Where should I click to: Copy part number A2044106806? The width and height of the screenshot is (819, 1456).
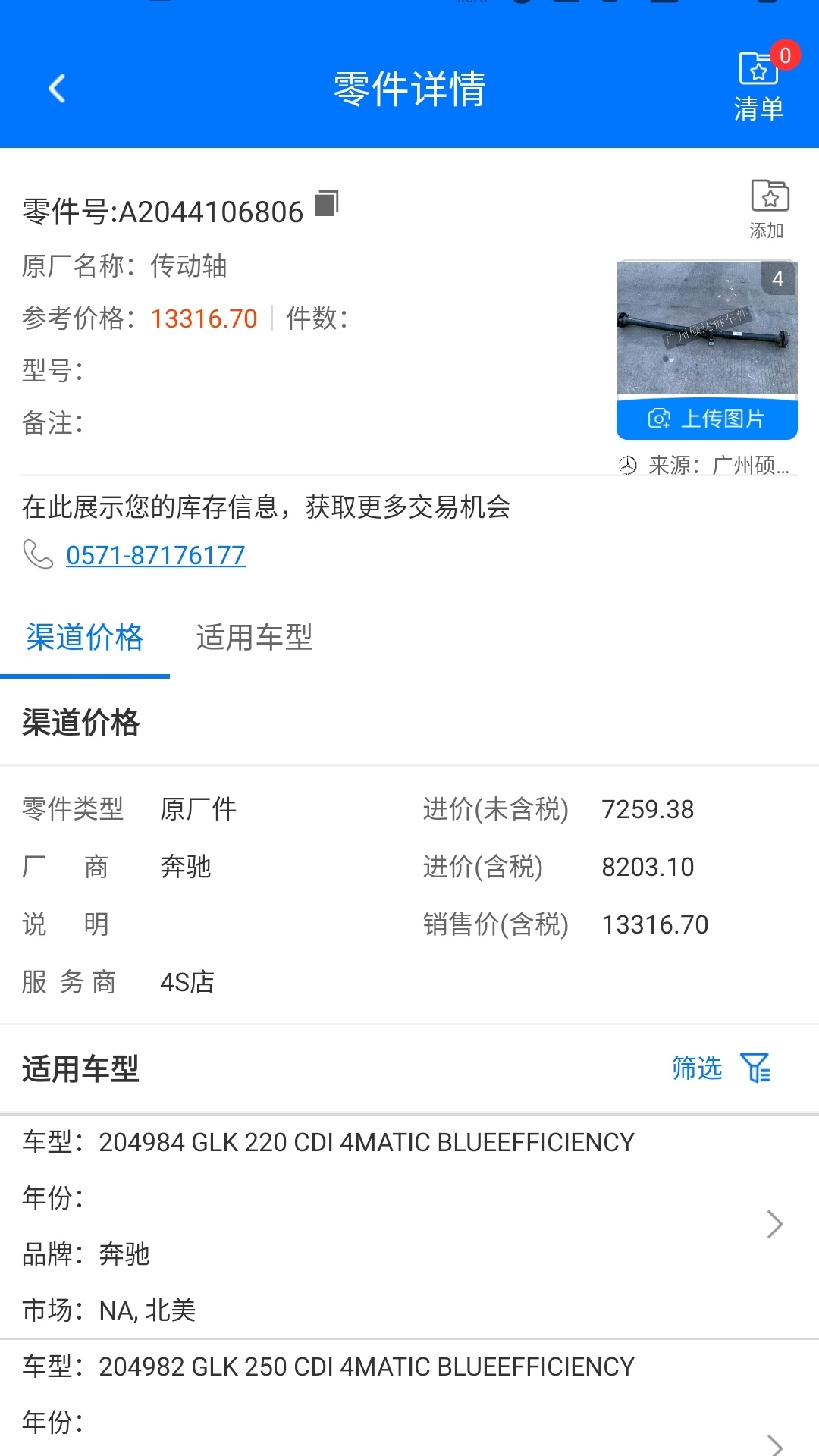326,203
